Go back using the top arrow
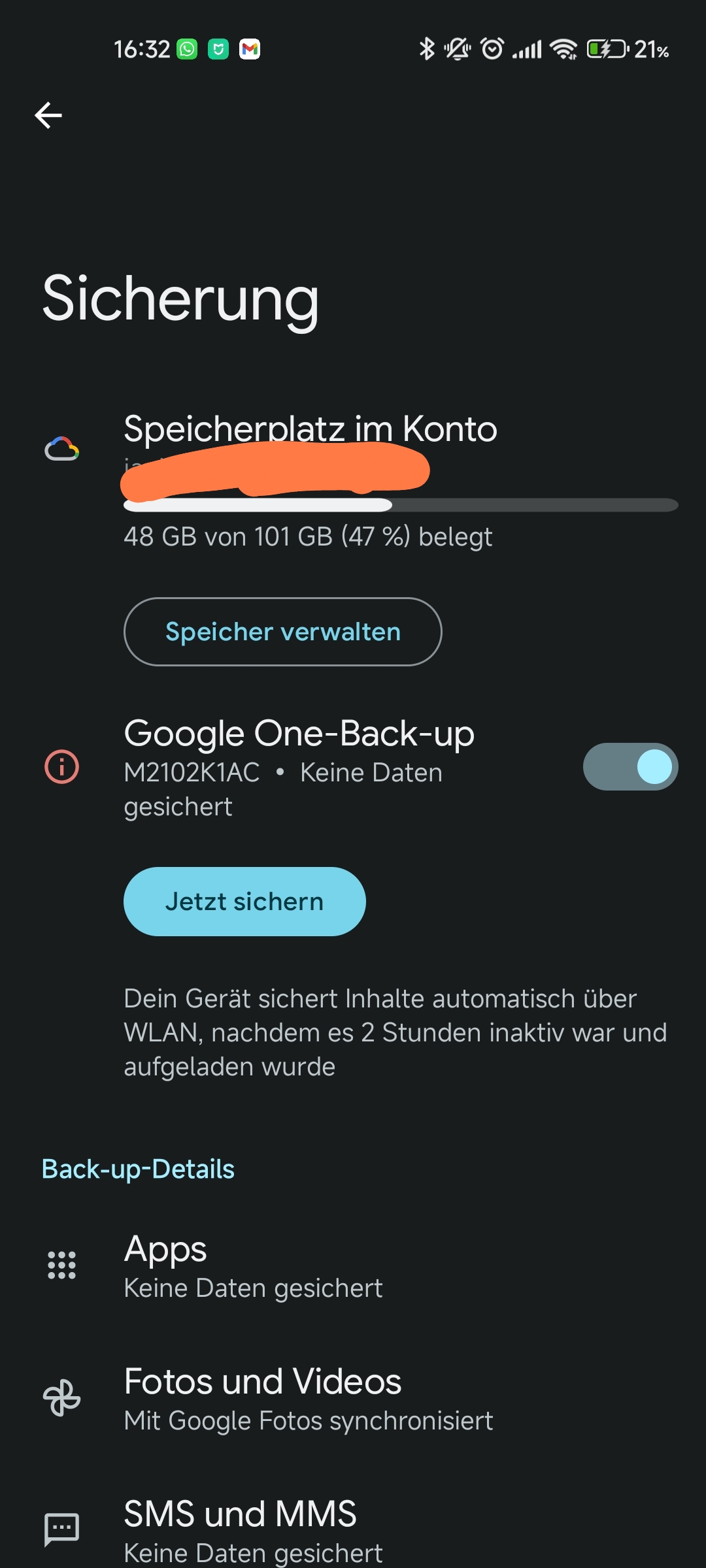 tap(48, 116)
